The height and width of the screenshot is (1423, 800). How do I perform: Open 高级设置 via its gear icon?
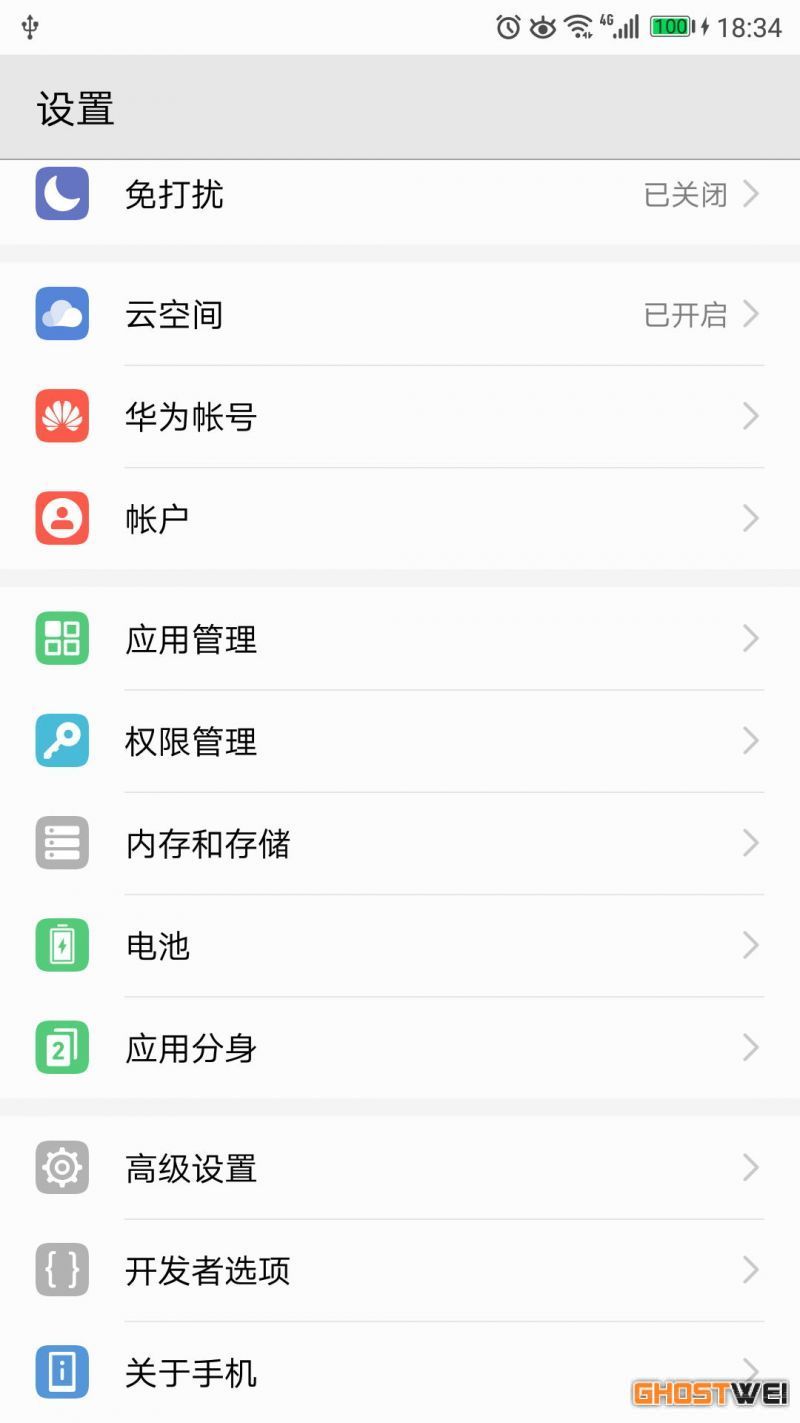[61, 1168]
